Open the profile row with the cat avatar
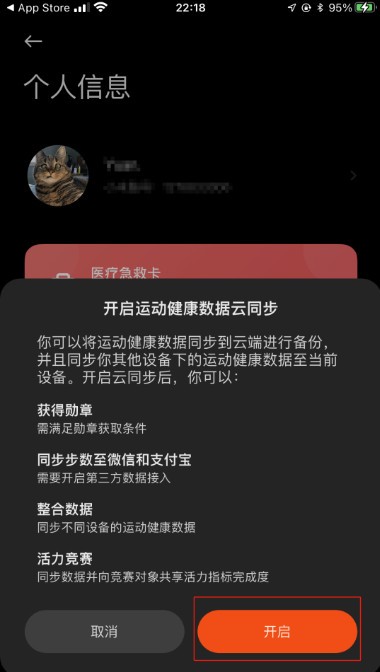The width and height of the screenshot is (380, 672). click(190, 176)
